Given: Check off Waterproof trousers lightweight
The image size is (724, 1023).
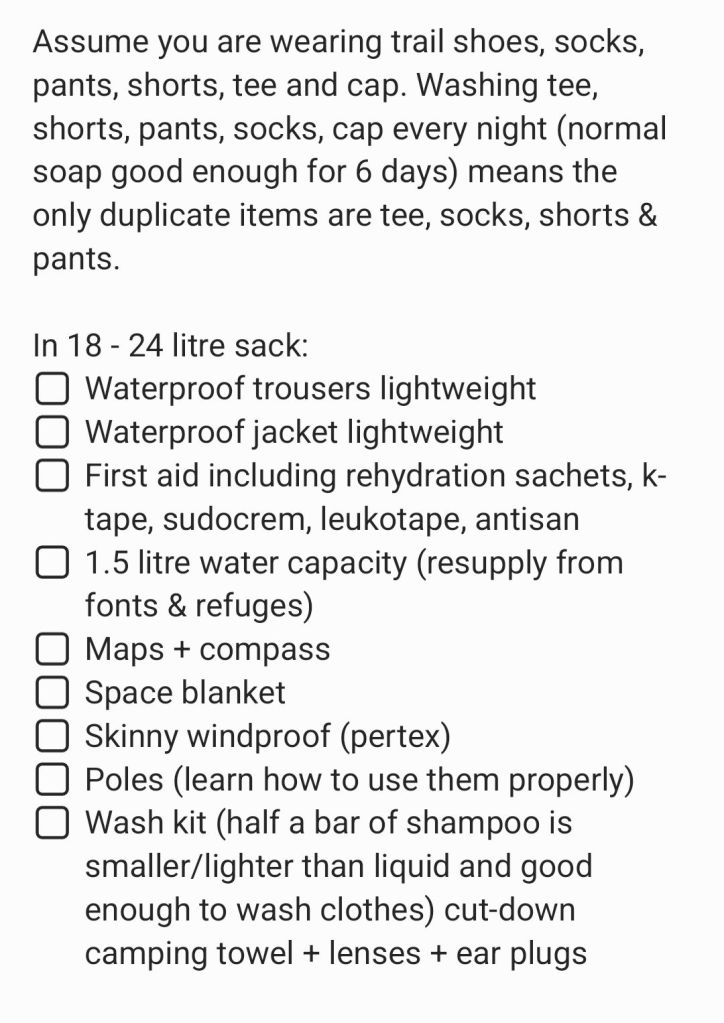Looking at the screenshot, I should click(x=52, y=389).
